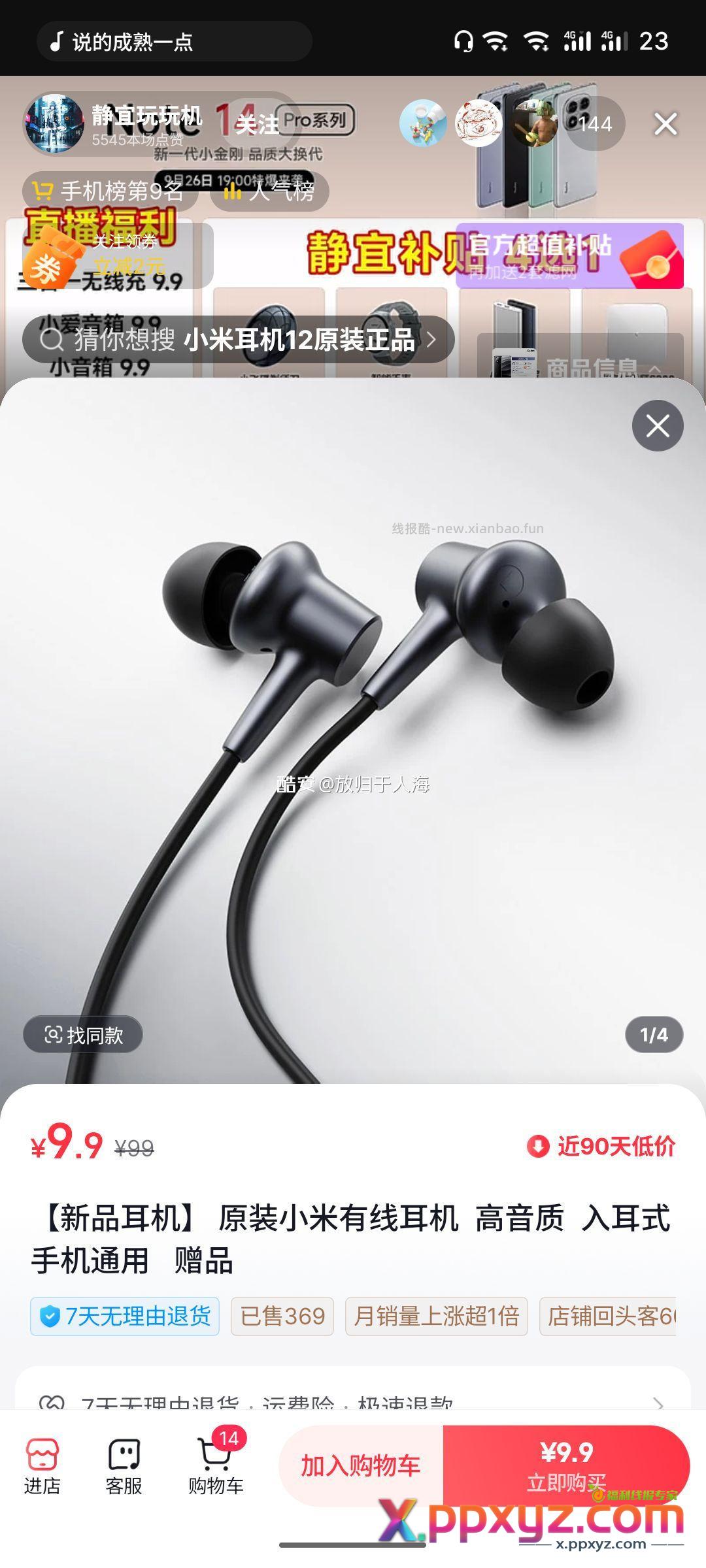Add earphones with 加入购物车

(361, 1466)
